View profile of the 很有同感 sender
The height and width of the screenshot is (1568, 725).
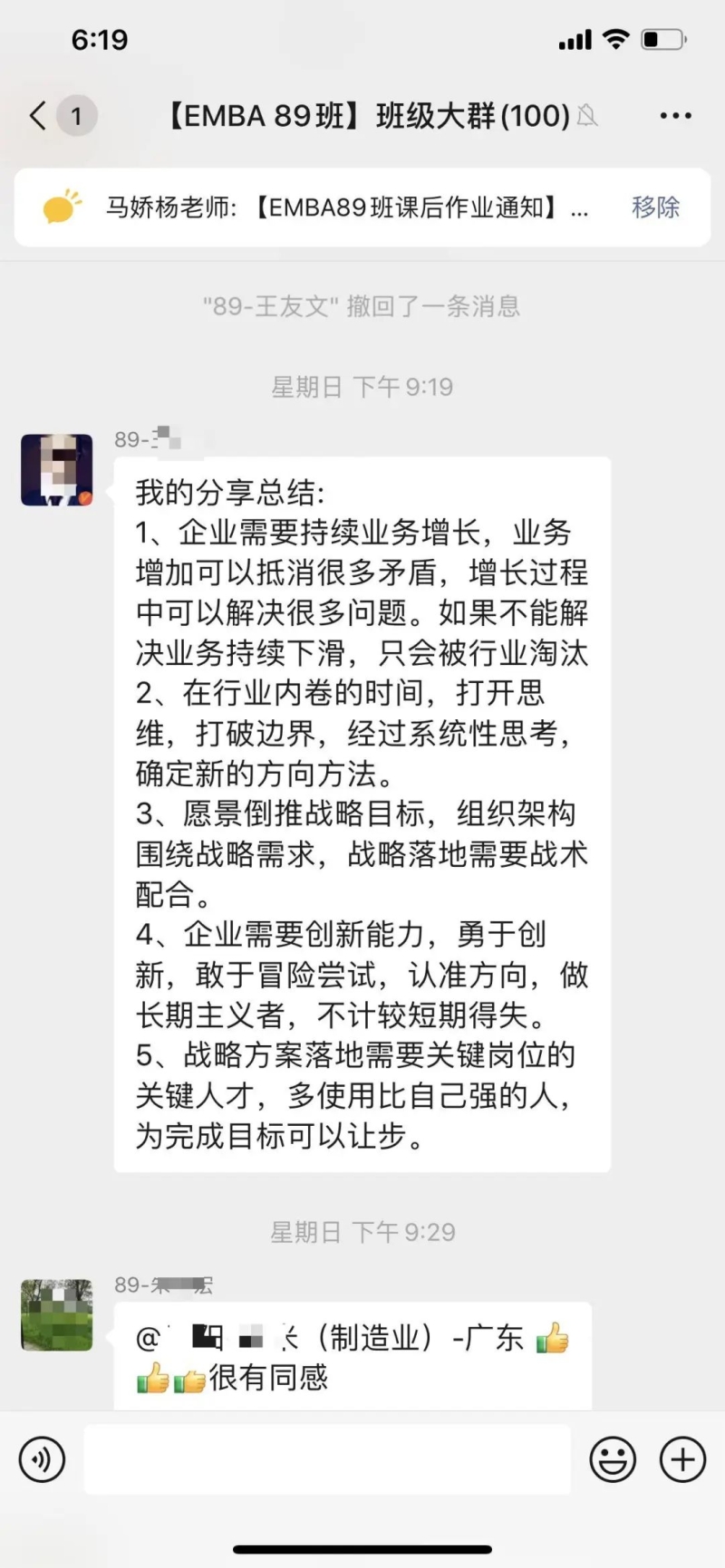[x=57, y=1314]
